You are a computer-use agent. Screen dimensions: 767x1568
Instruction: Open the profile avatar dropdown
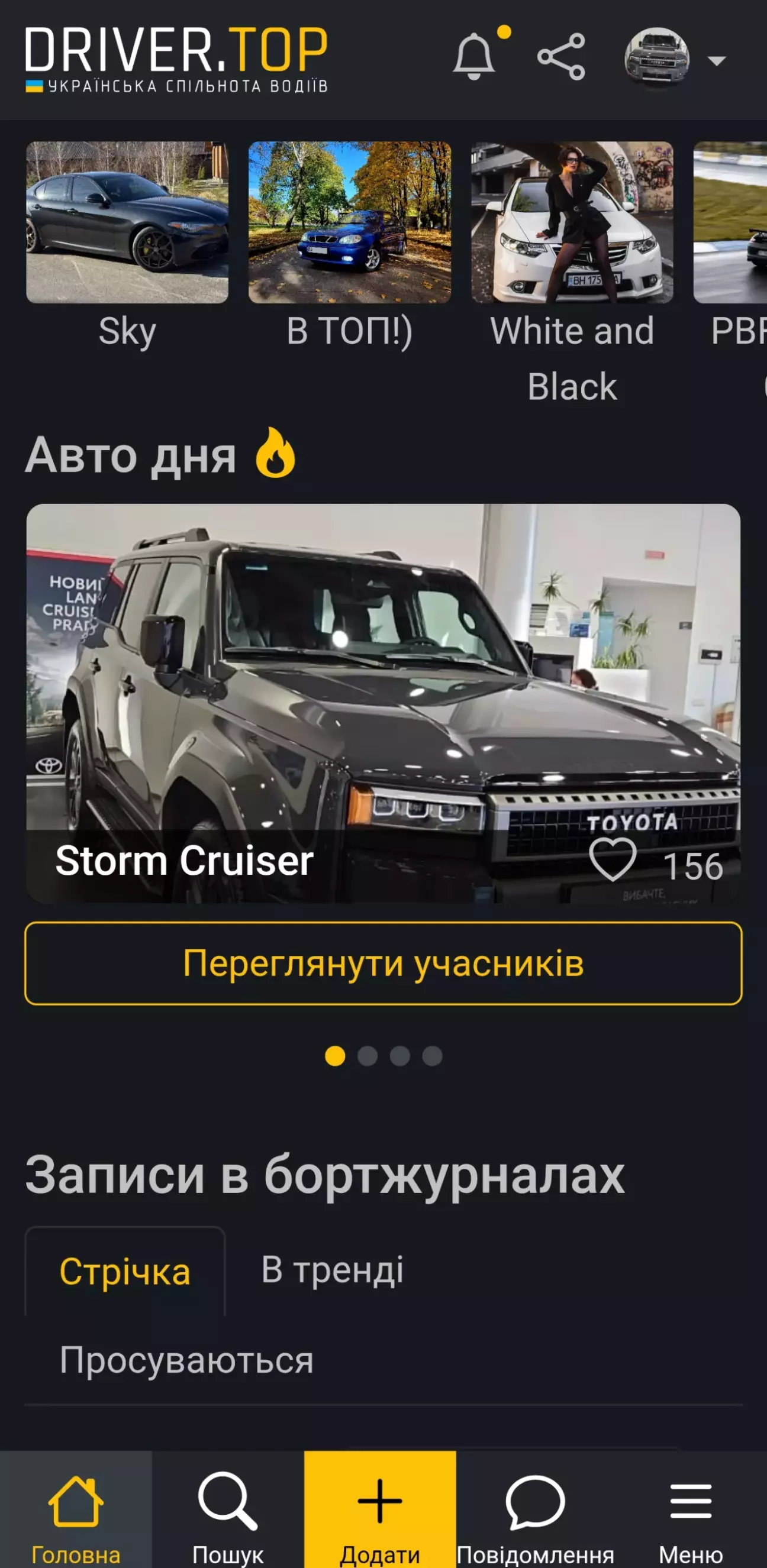click(673, 59)
